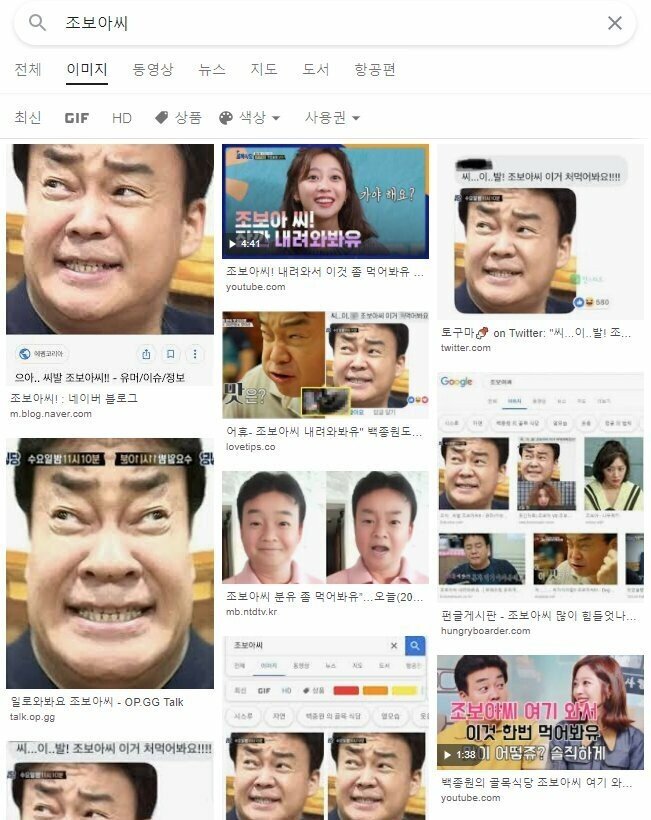Clear the search query with X
This screenshot has width=651, height=820.
615,23
